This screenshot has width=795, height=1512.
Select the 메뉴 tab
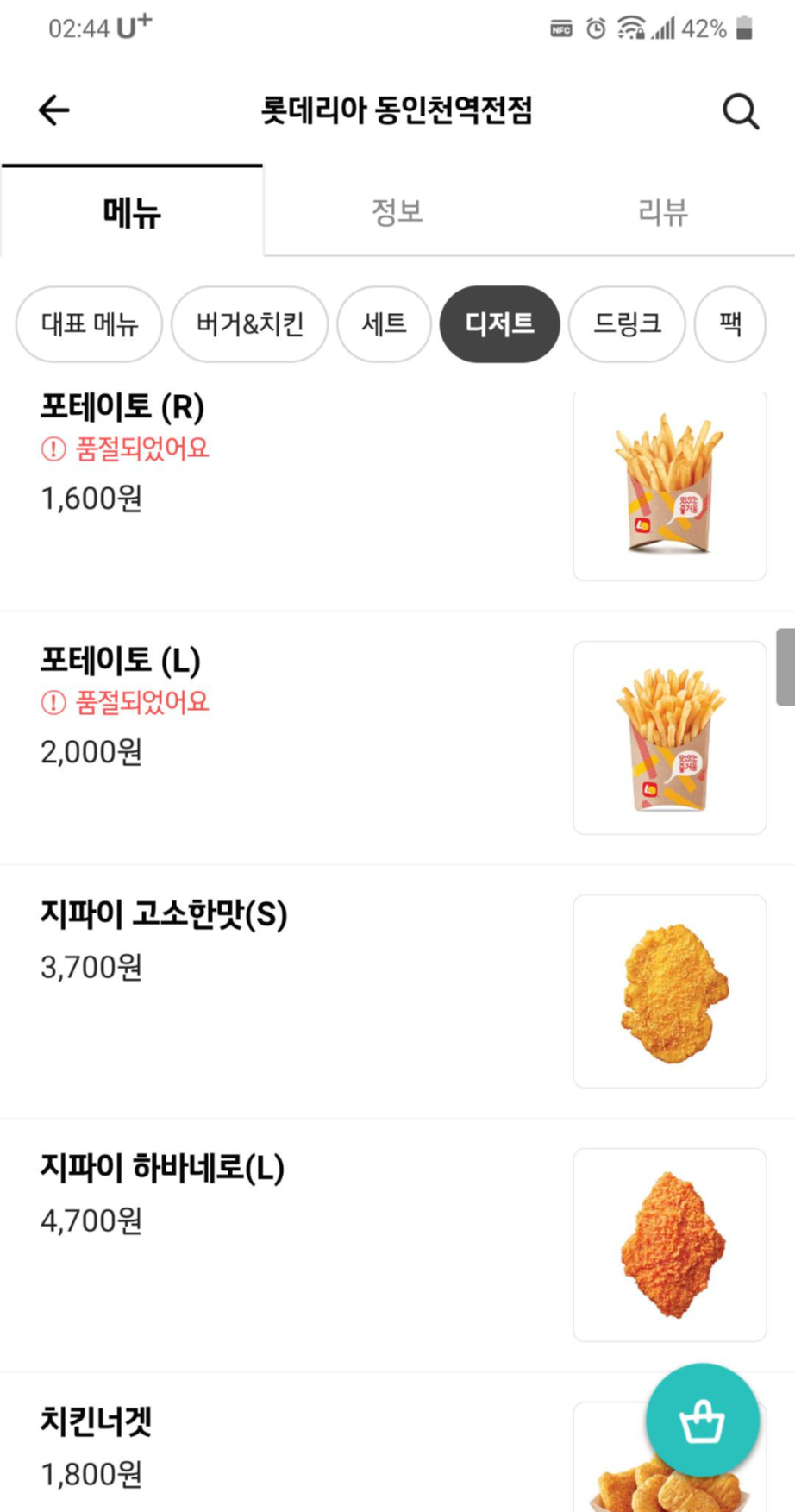click(x=132, y=212)
